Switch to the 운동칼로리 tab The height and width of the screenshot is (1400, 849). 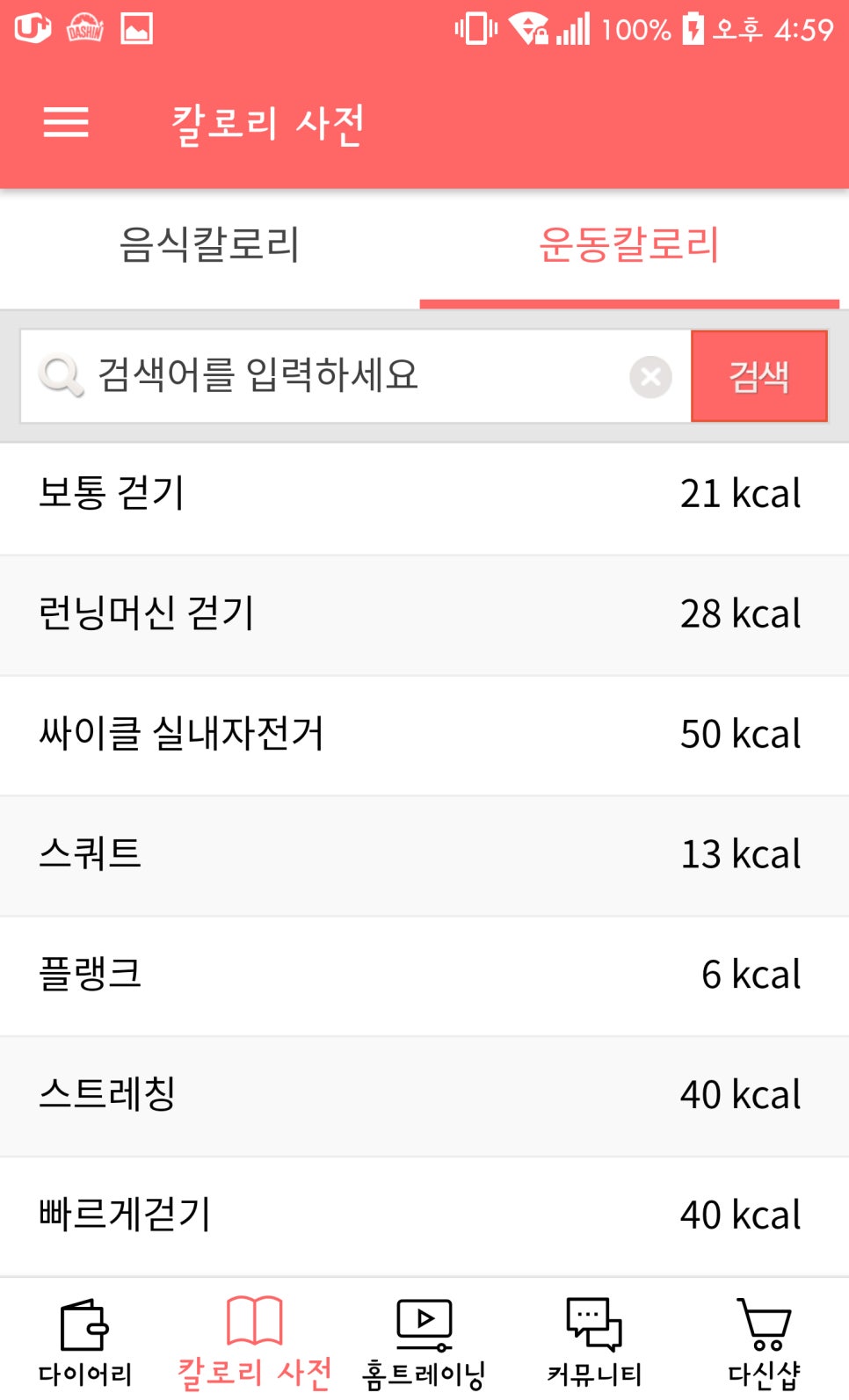point(631,247)
